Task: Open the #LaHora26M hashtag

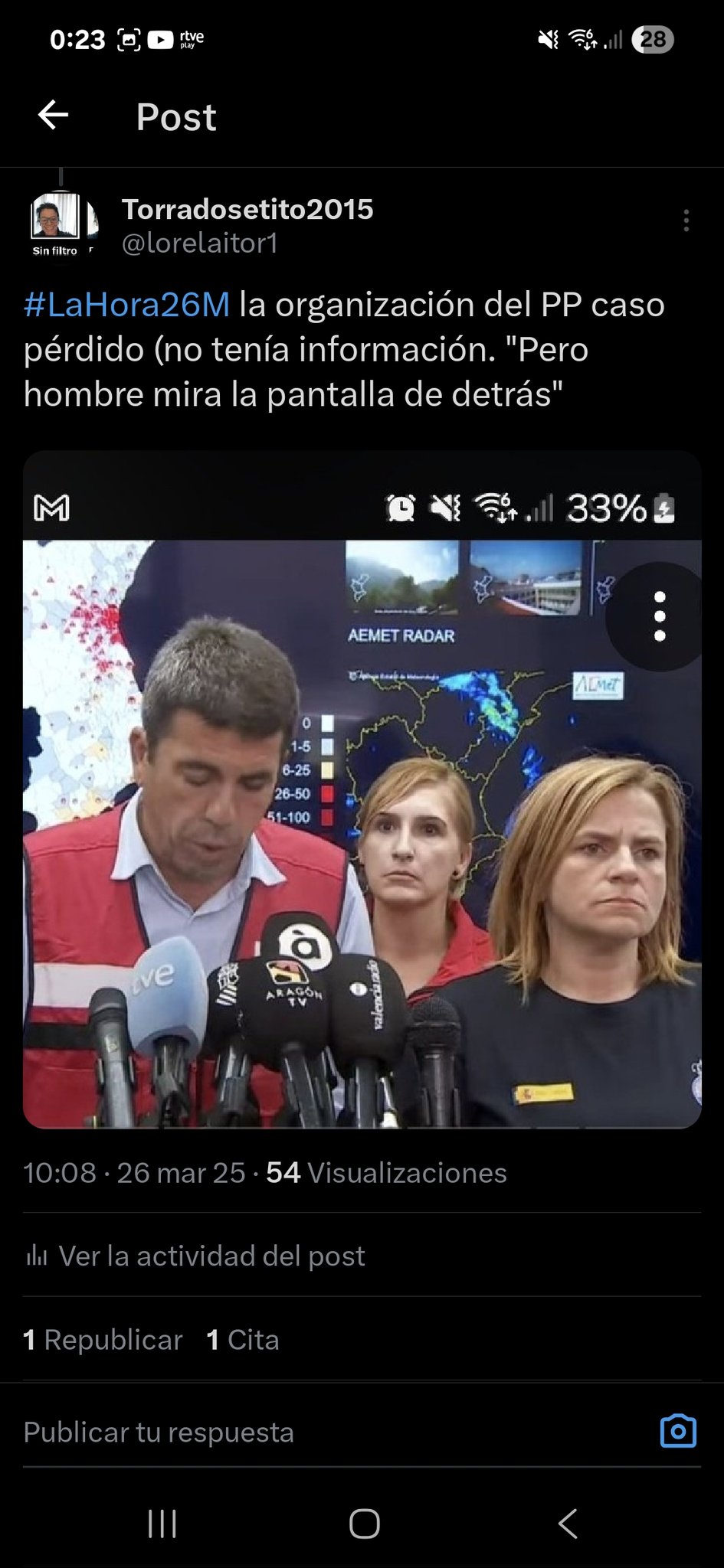Action: pos(126,305)
